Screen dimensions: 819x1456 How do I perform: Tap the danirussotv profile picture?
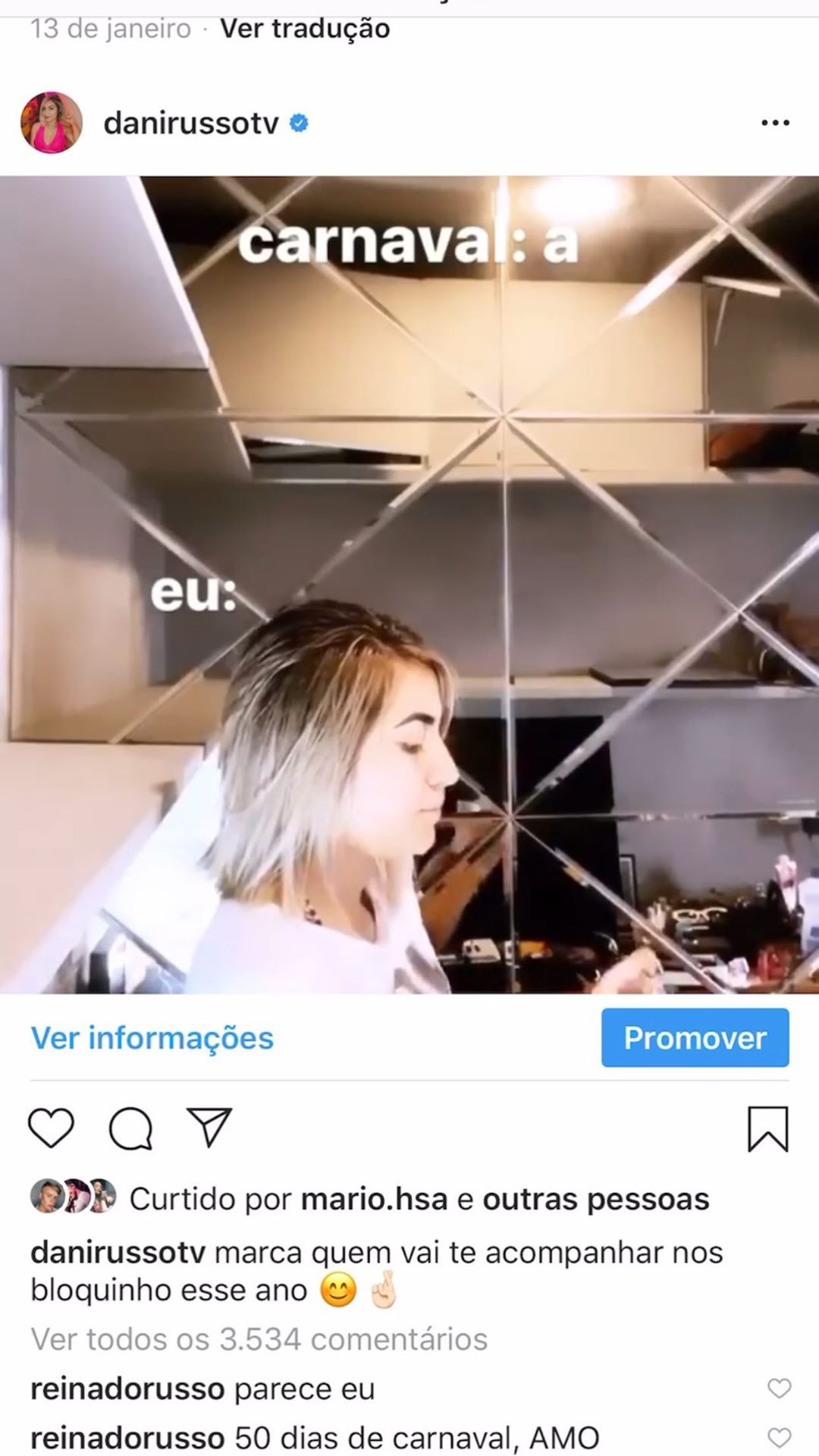click(x=52, y=123)
